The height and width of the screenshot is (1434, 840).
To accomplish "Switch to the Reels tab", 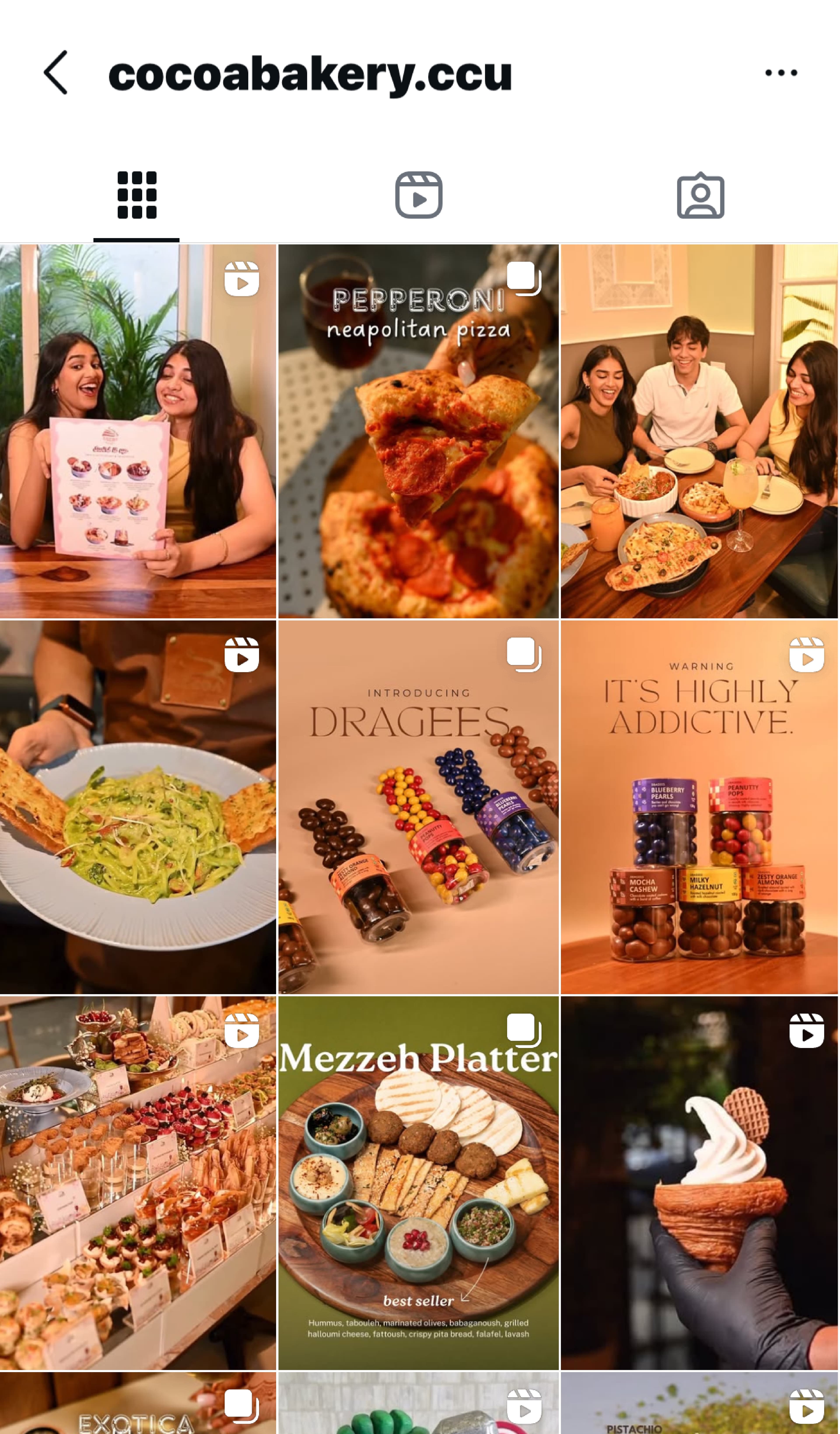I will tap(419, 195).
